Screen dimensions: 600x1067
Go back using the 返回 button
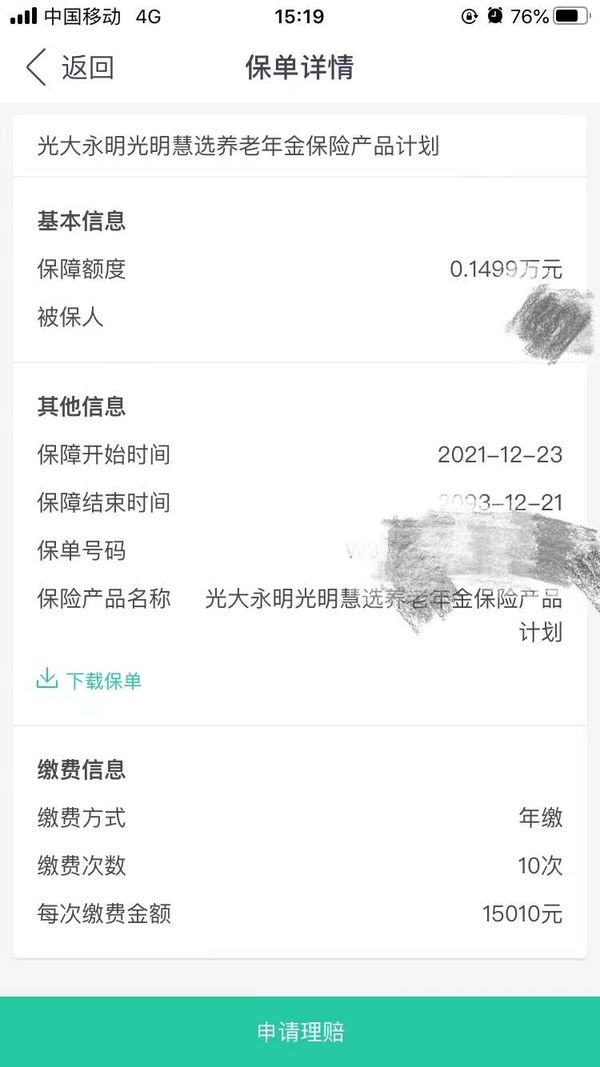[69, 67]
